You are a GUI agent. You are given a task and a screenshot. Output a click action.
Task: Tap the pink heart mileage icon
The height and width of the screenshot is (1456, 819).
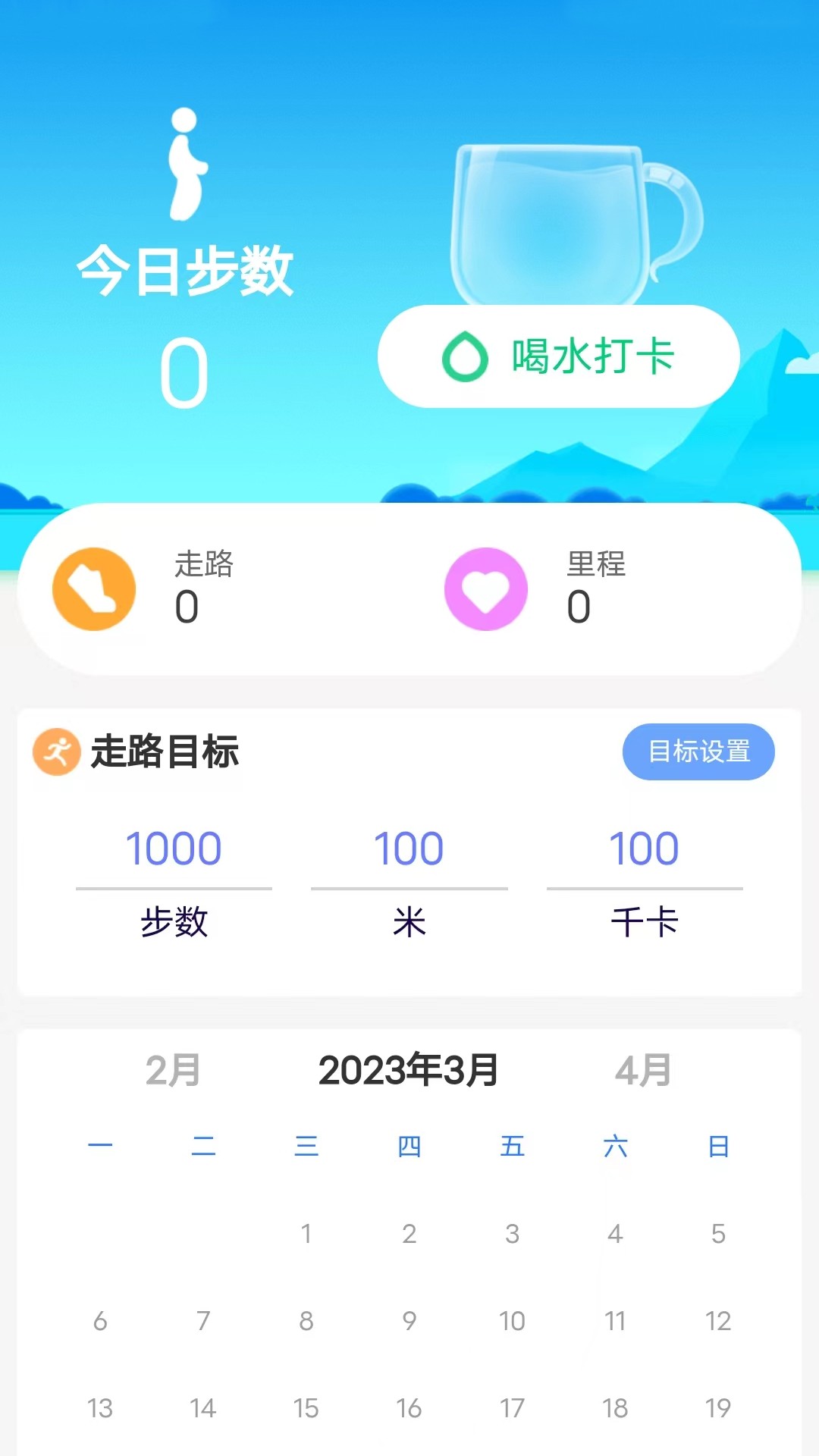point(486,588)
